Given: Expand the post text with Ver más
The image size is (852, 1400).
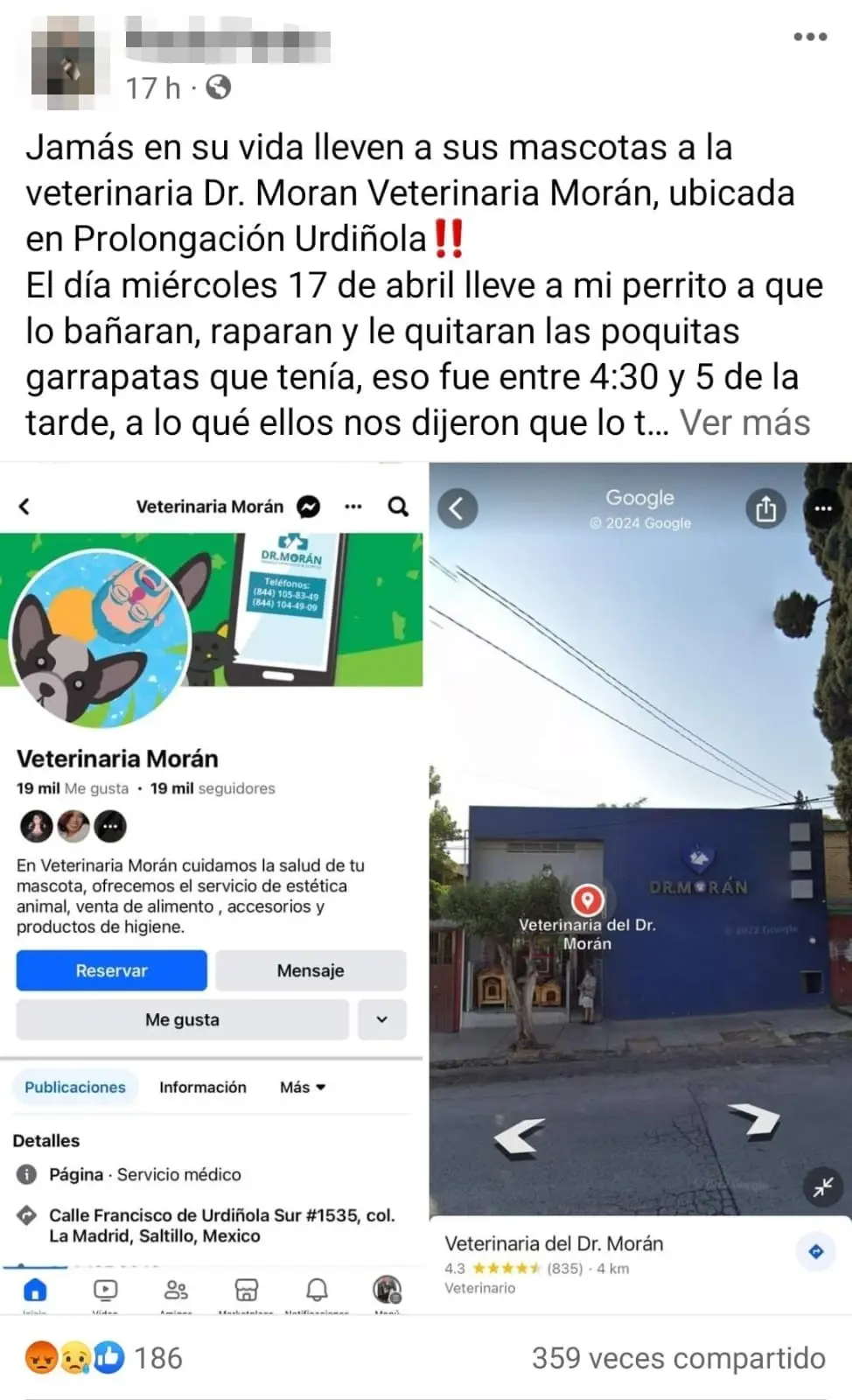Looking at the screenshot, I should pos(745,423).
